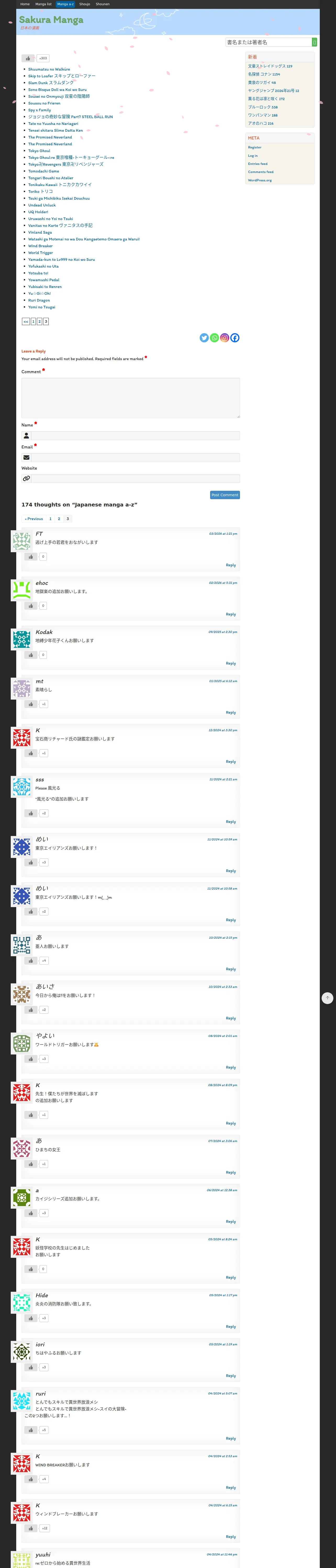336x1568 pixels.
Task: Focus the title or author search box
Action: [x=268, y=42]
